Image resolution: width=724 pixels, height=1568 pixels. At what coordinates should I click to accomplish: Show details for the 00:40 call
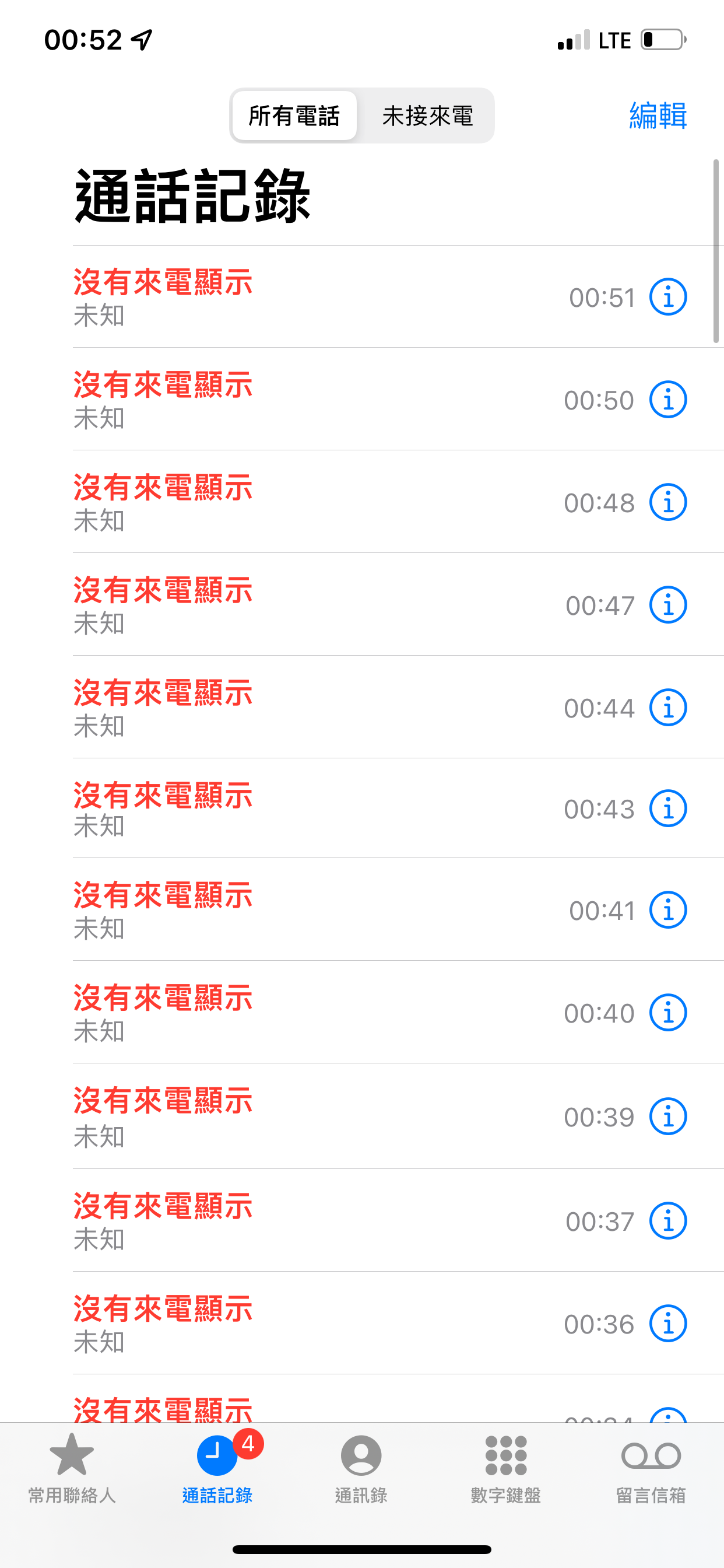[668, 1013]
